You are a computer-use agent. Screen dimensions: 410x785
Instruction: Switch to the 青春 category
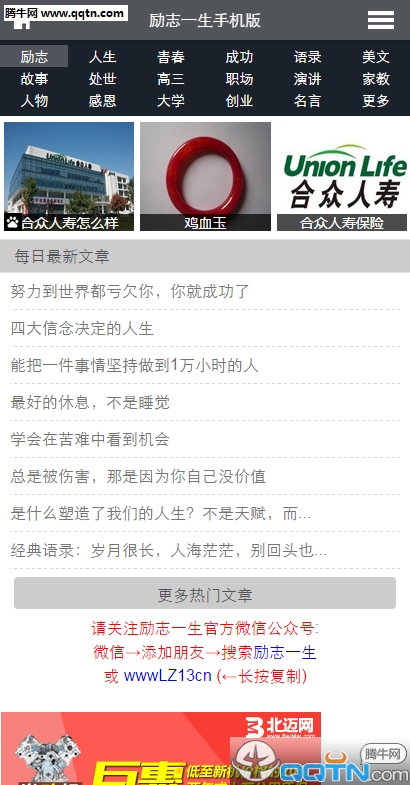pyautogui.click(x=171, y=57)
